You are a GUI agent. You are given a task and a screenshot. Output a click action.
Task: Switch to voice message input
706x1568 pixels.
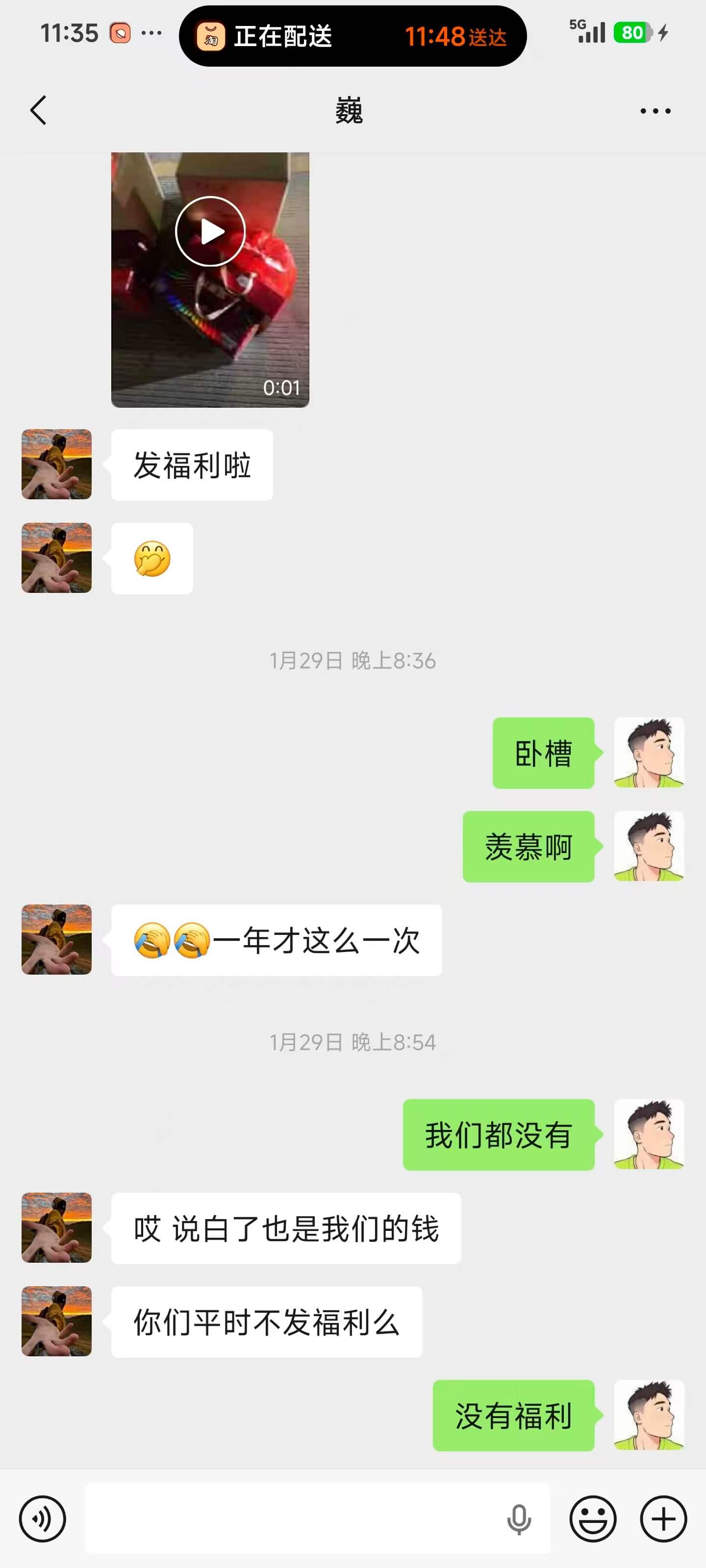coord(42,1519)
